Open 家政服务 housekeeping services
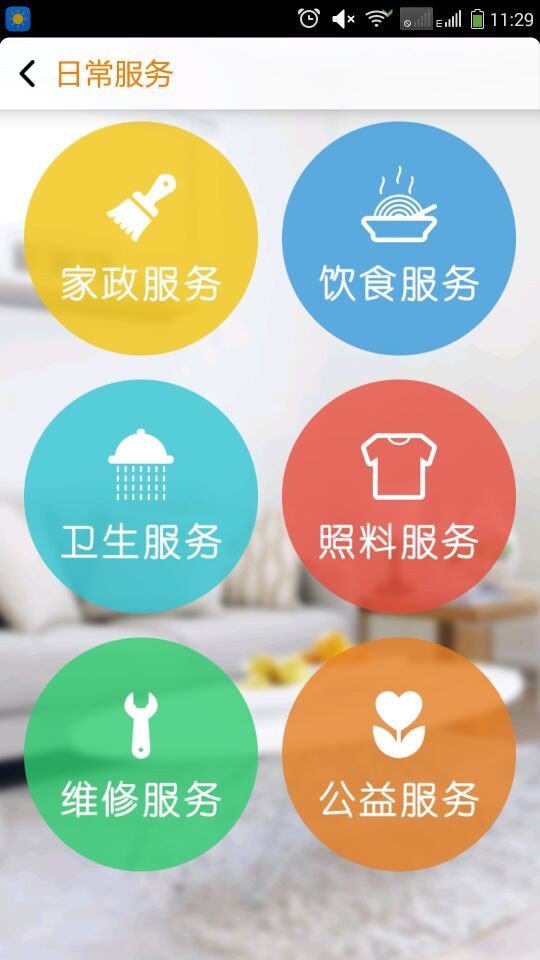The image size is (540, 960). (141, 238)
